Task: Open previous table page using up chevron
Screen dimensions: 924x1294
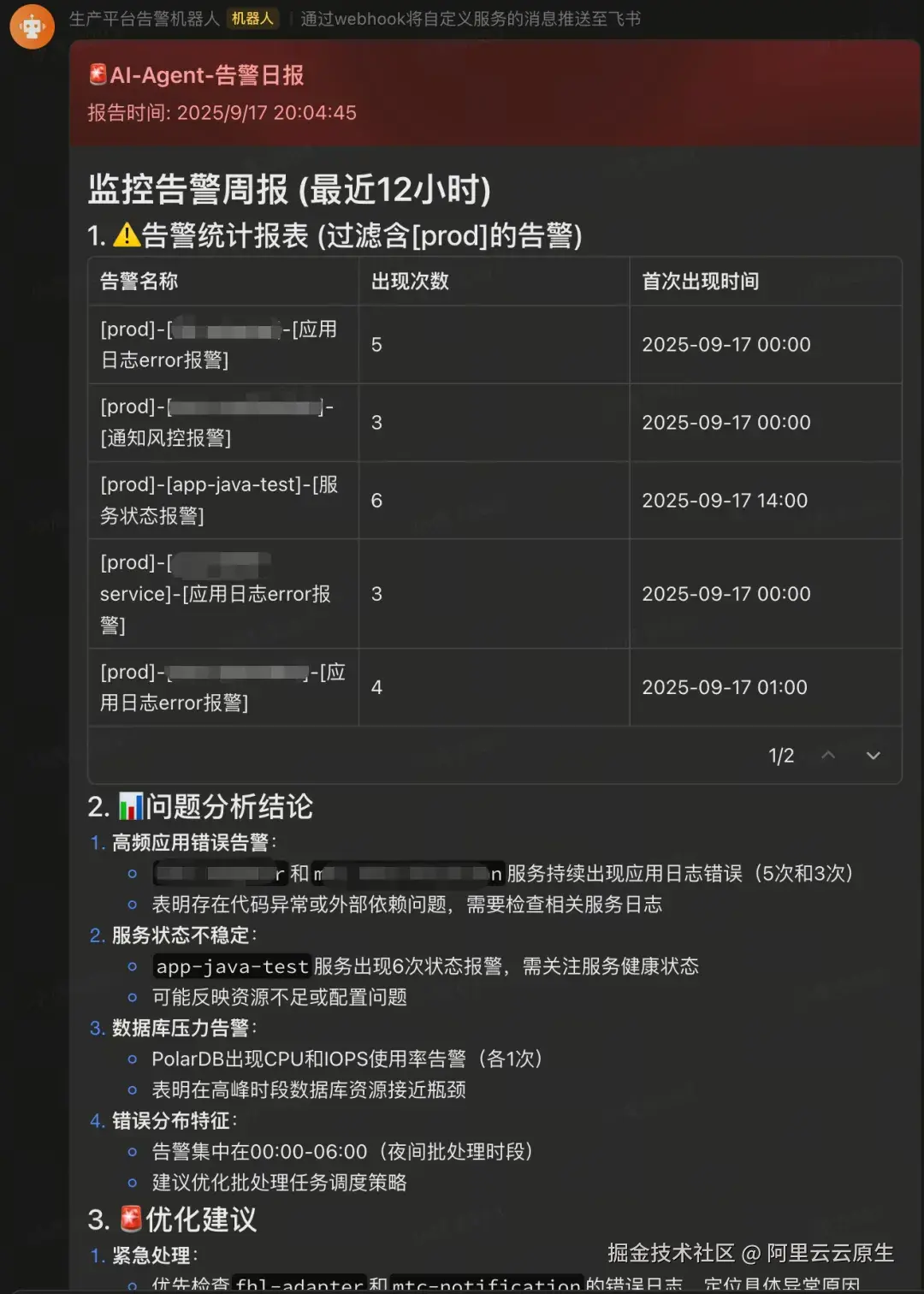Action: [x=827, y=756]
